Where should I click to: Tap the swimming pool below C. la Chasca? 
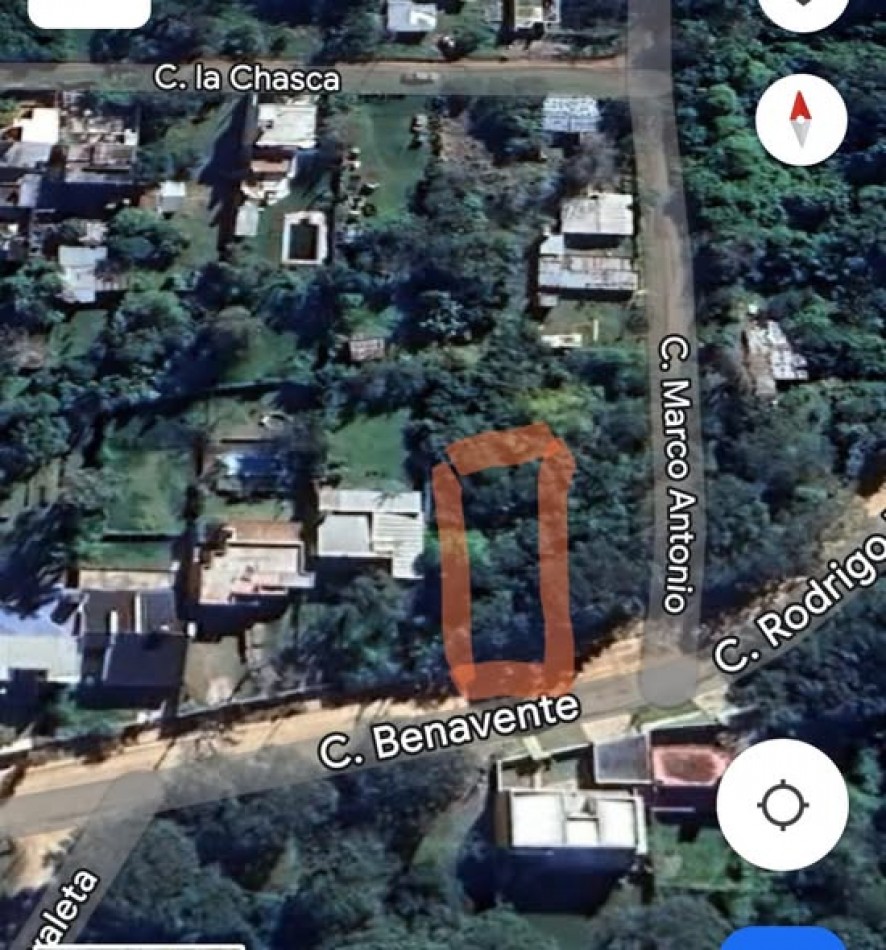pos(303,238)
